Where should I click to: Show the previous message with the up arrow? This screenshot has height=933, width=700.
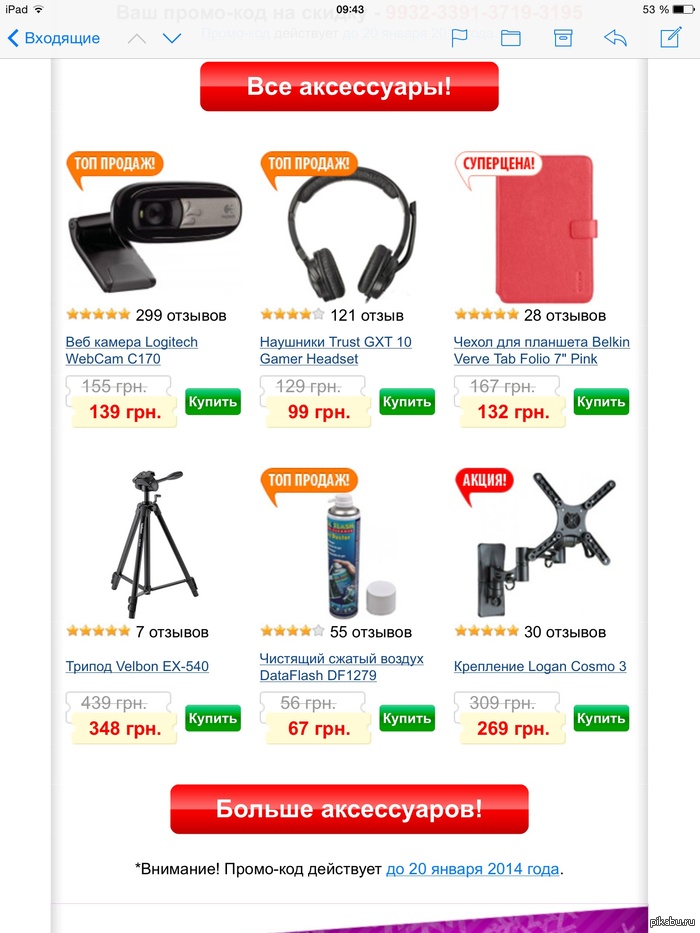[x=137, y=38]
